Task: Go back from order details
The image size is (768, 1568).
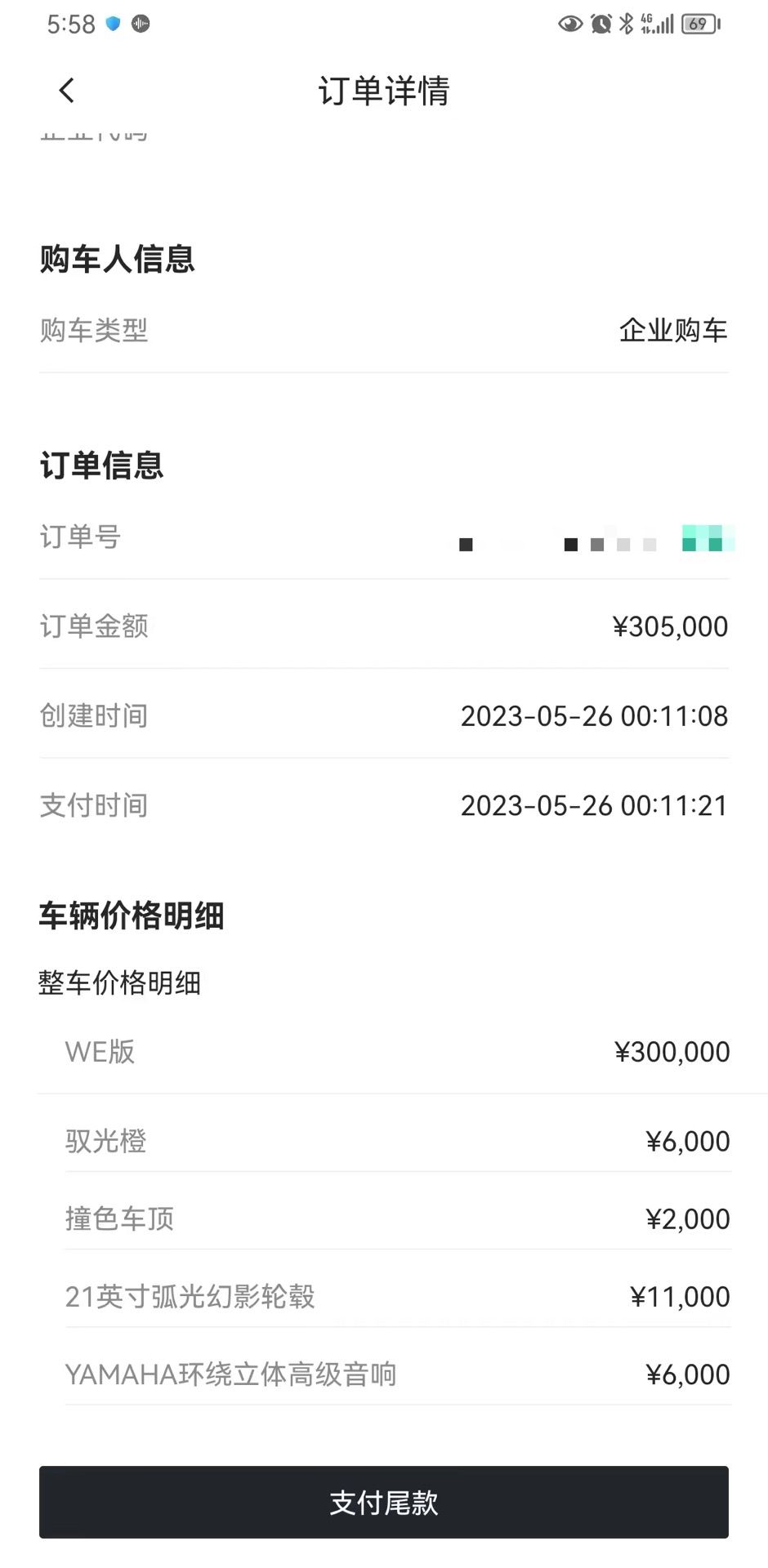Action: (67, 91)
